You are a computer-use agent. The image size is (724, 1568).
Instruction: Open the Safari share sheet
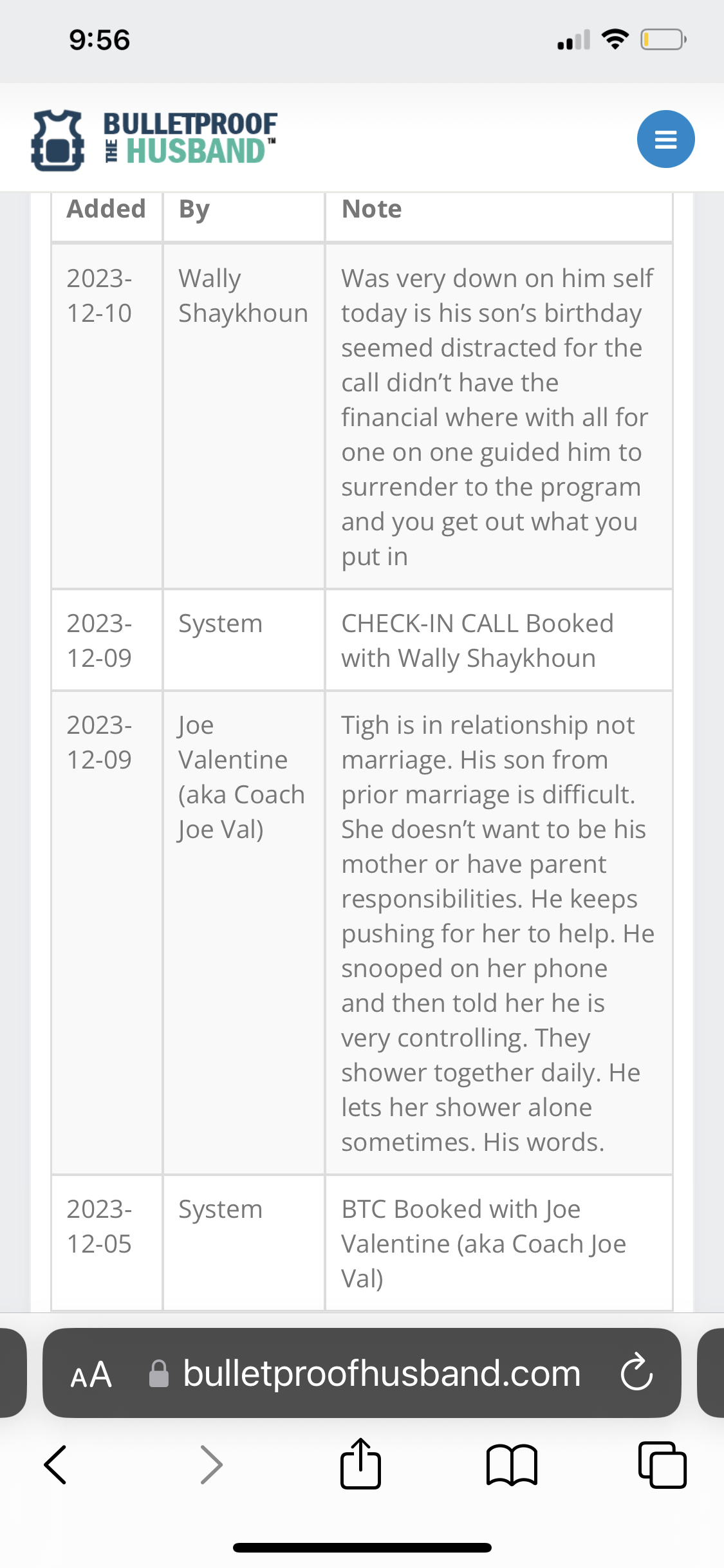point(360,1464)
